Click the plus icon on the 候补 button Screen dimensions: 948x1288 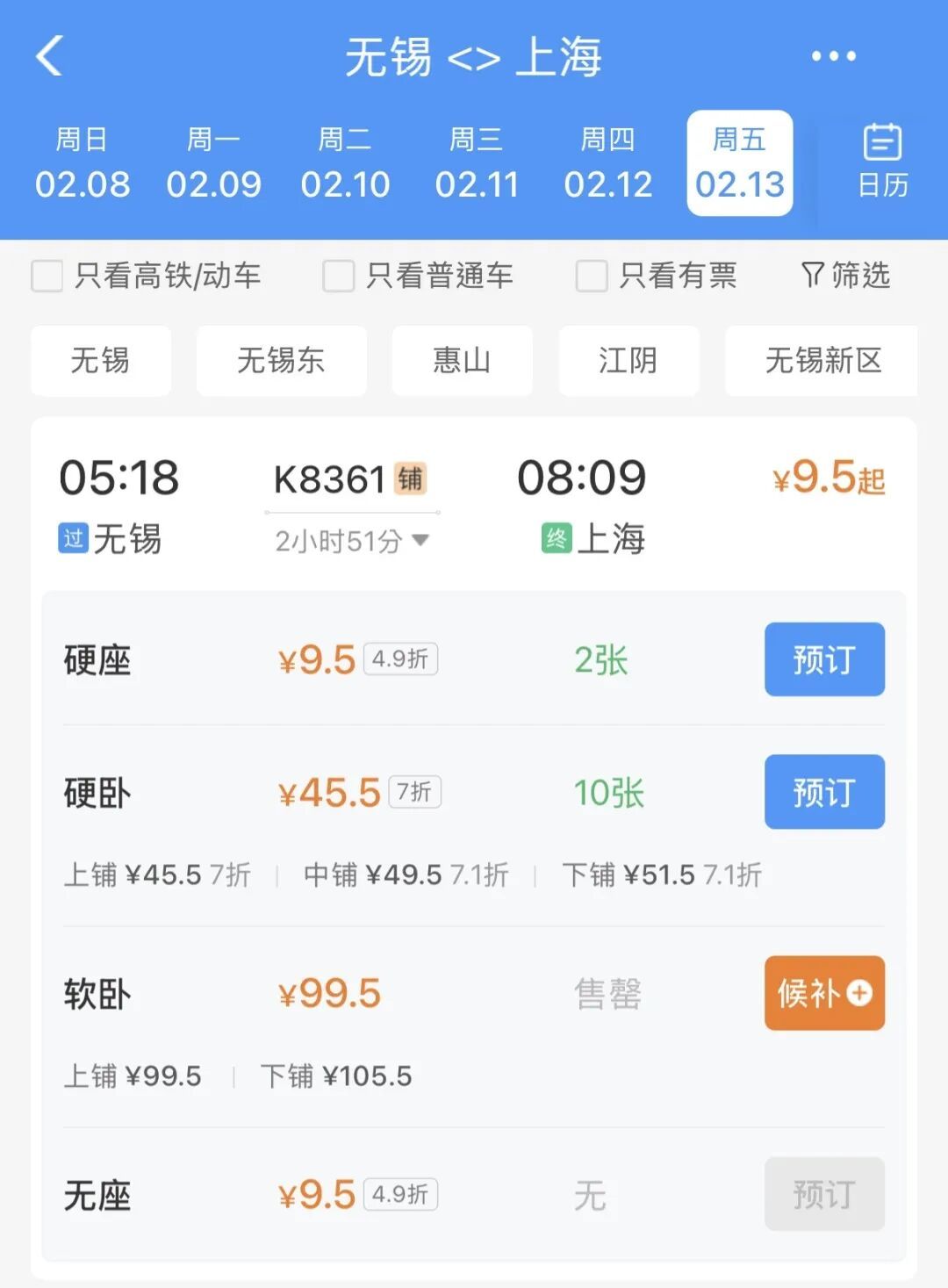(858, 993)
